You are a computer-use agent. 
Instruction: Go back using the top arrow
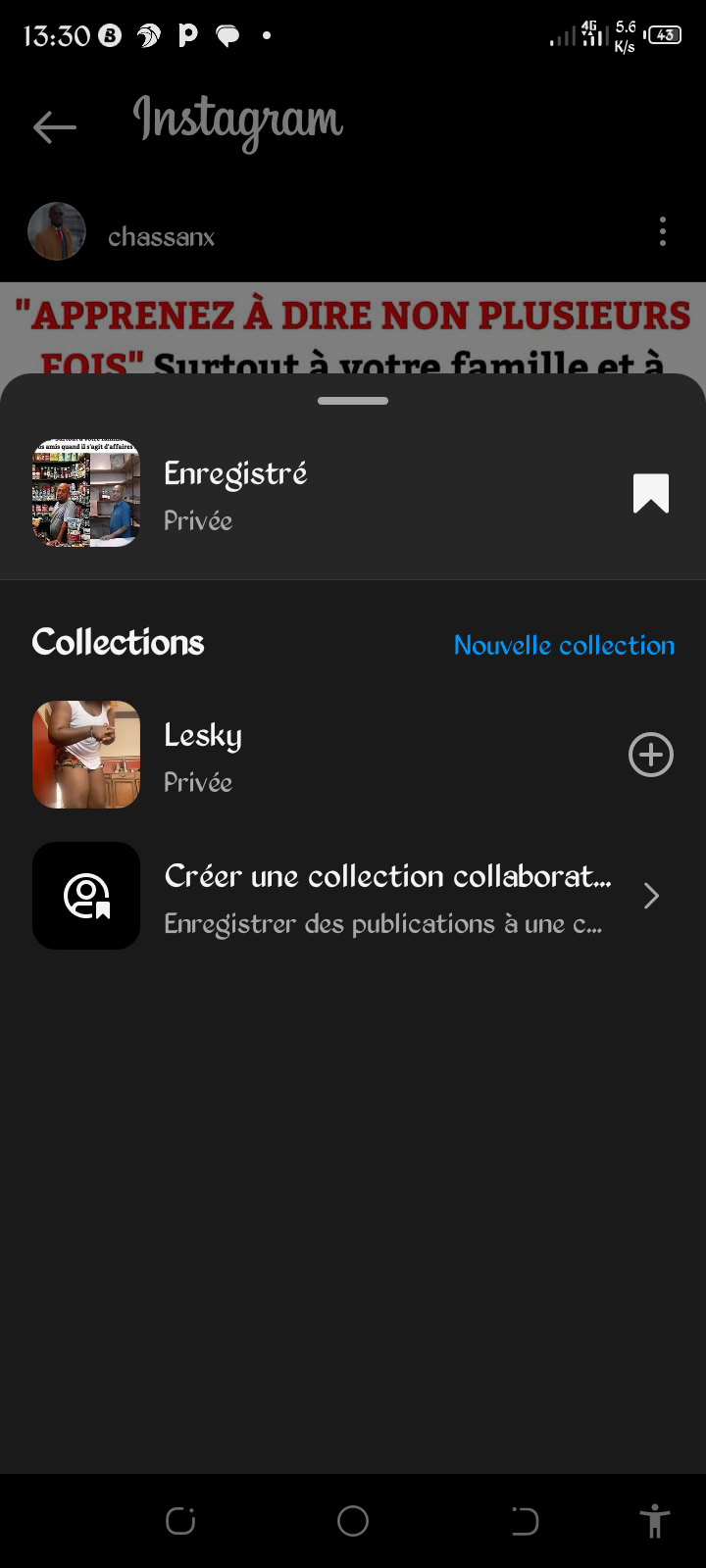pos(55,126)
